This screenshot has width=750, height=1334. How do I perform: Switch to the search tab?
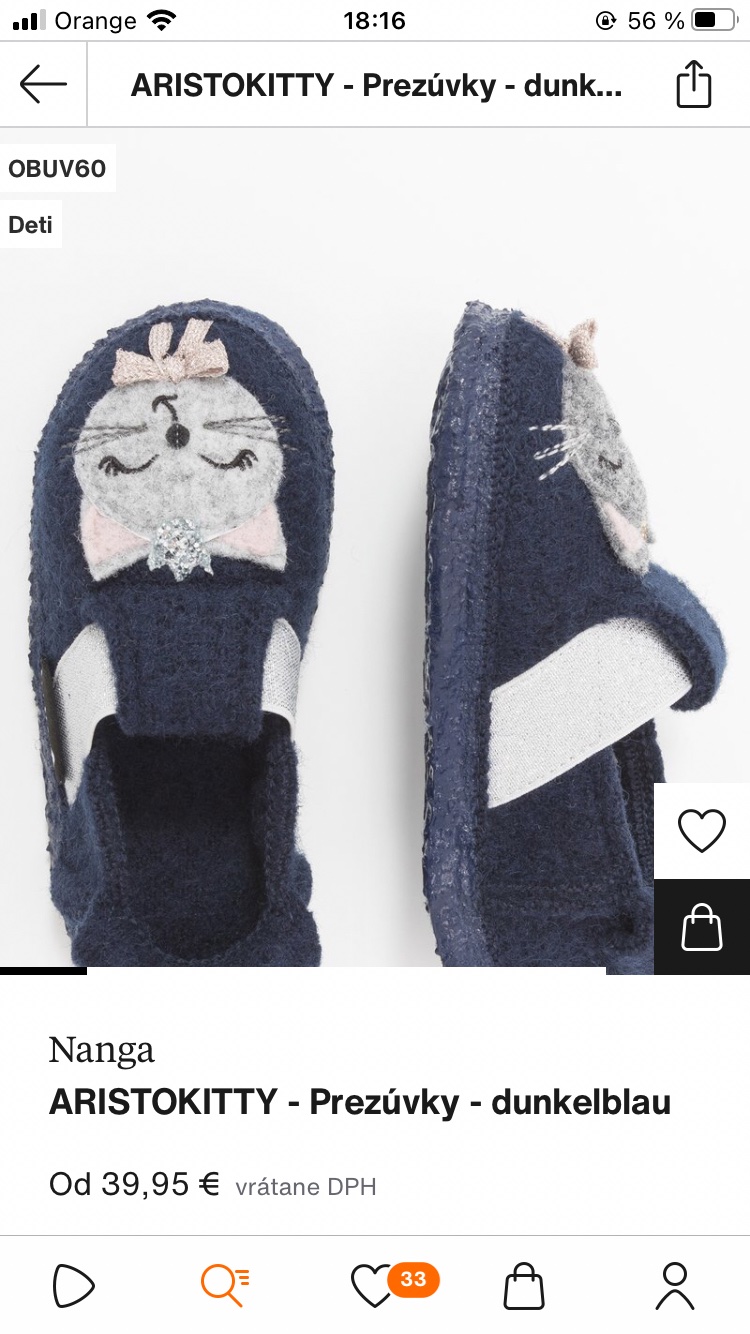[x=225, y=1285]
